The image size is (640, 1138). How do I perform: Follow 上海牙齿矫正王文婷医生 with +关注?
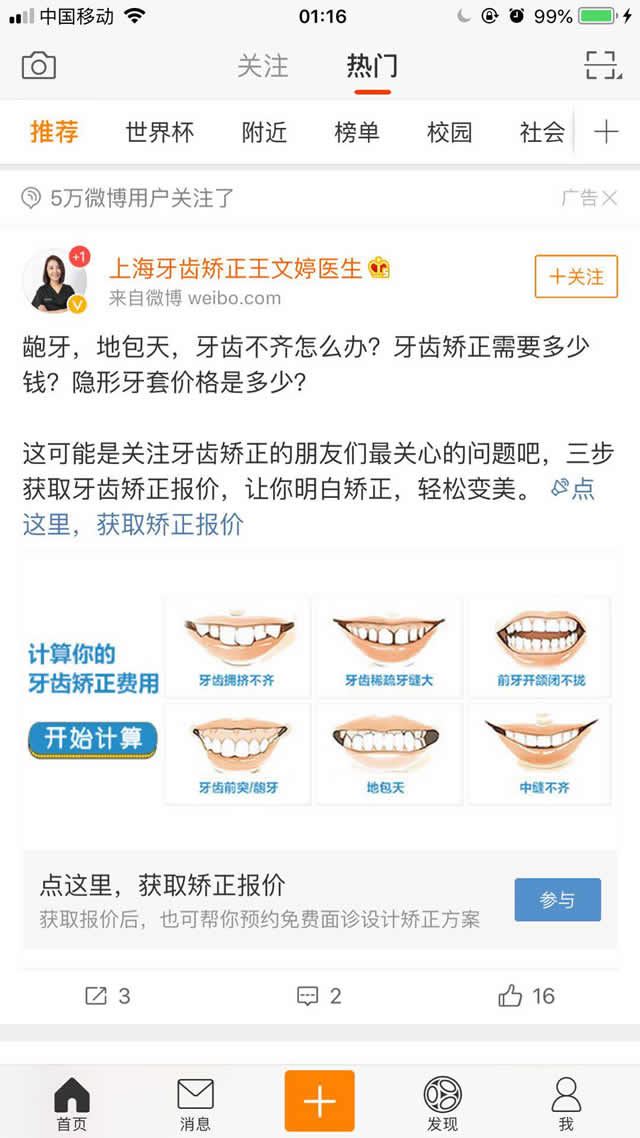[576, 277]
